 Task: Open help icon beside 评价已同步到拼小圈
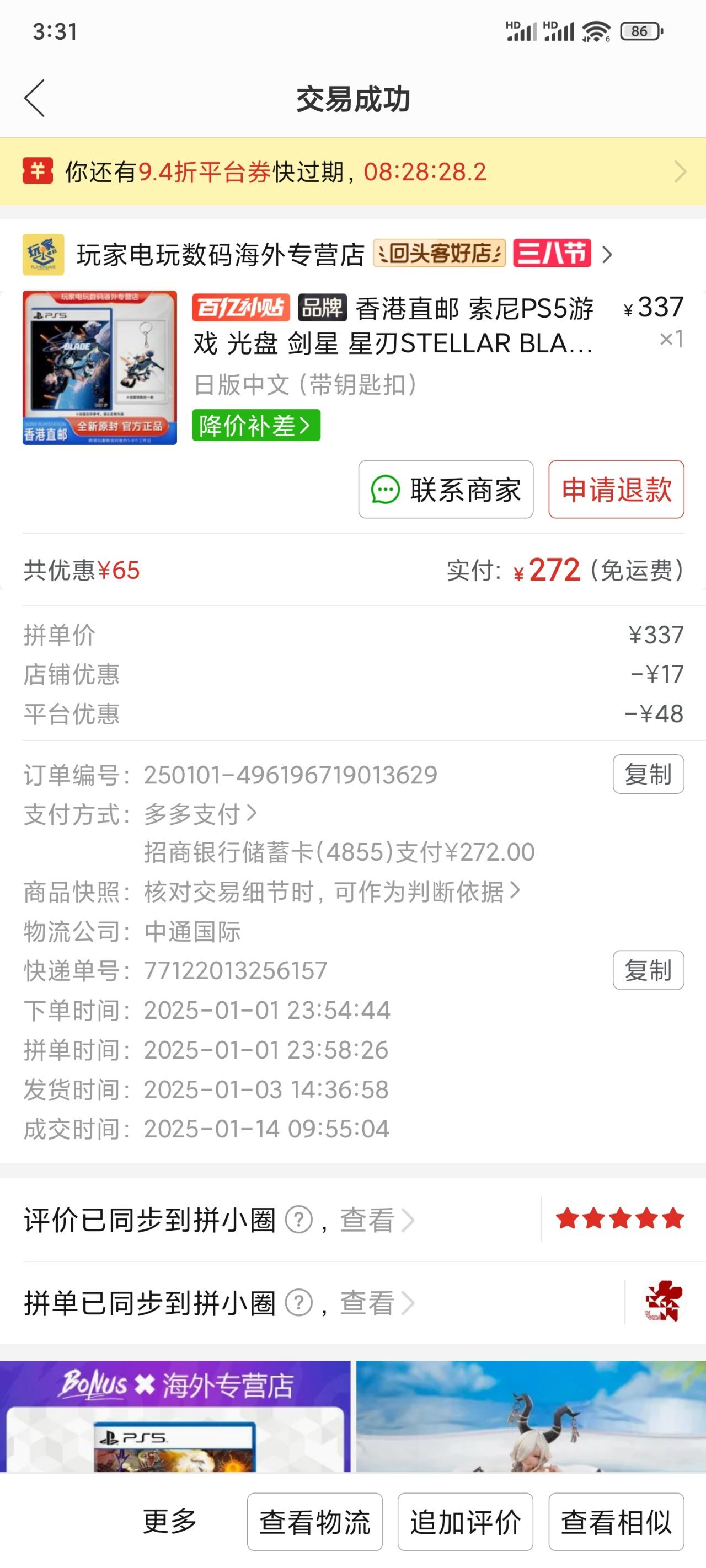[x=298, y=1220]
